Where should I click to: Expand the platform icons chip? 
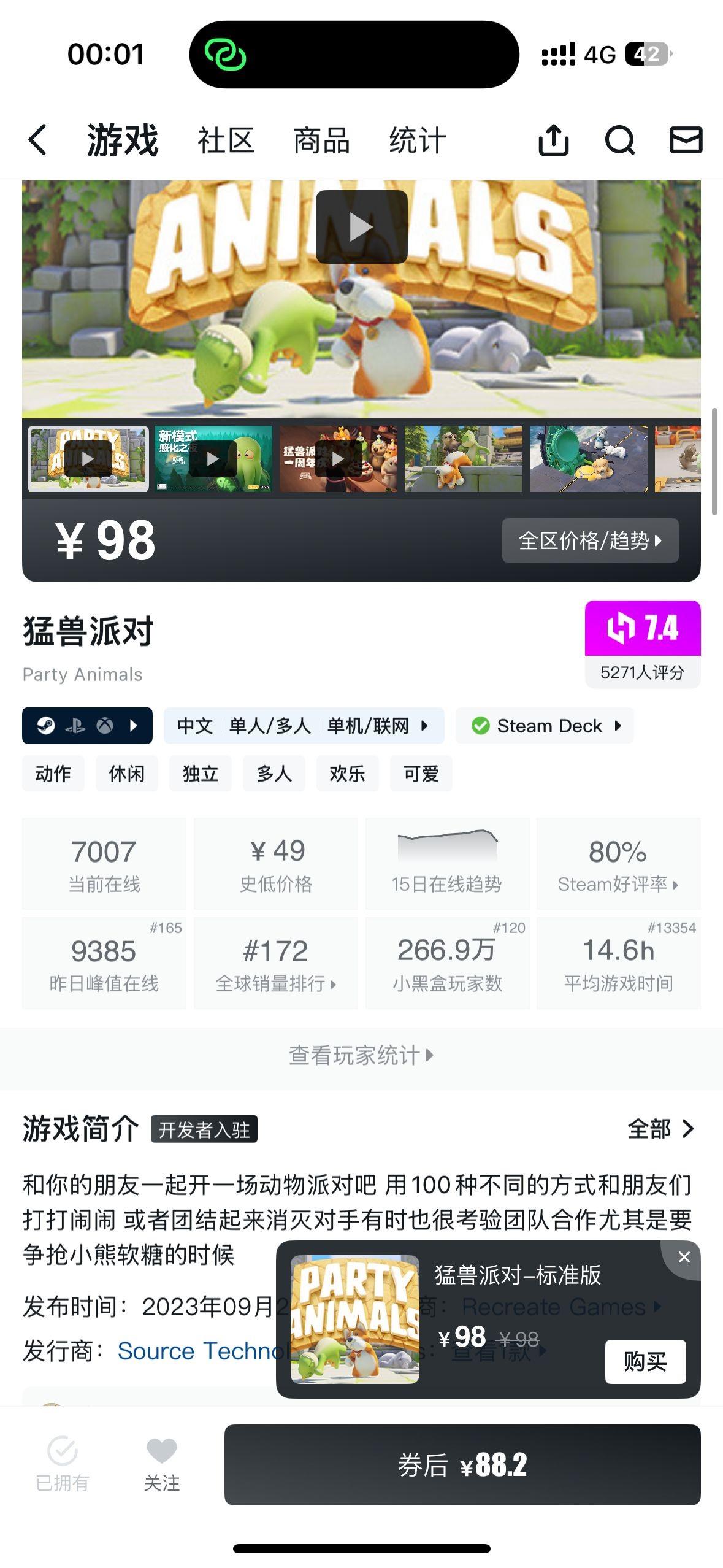tap(87, 726)
